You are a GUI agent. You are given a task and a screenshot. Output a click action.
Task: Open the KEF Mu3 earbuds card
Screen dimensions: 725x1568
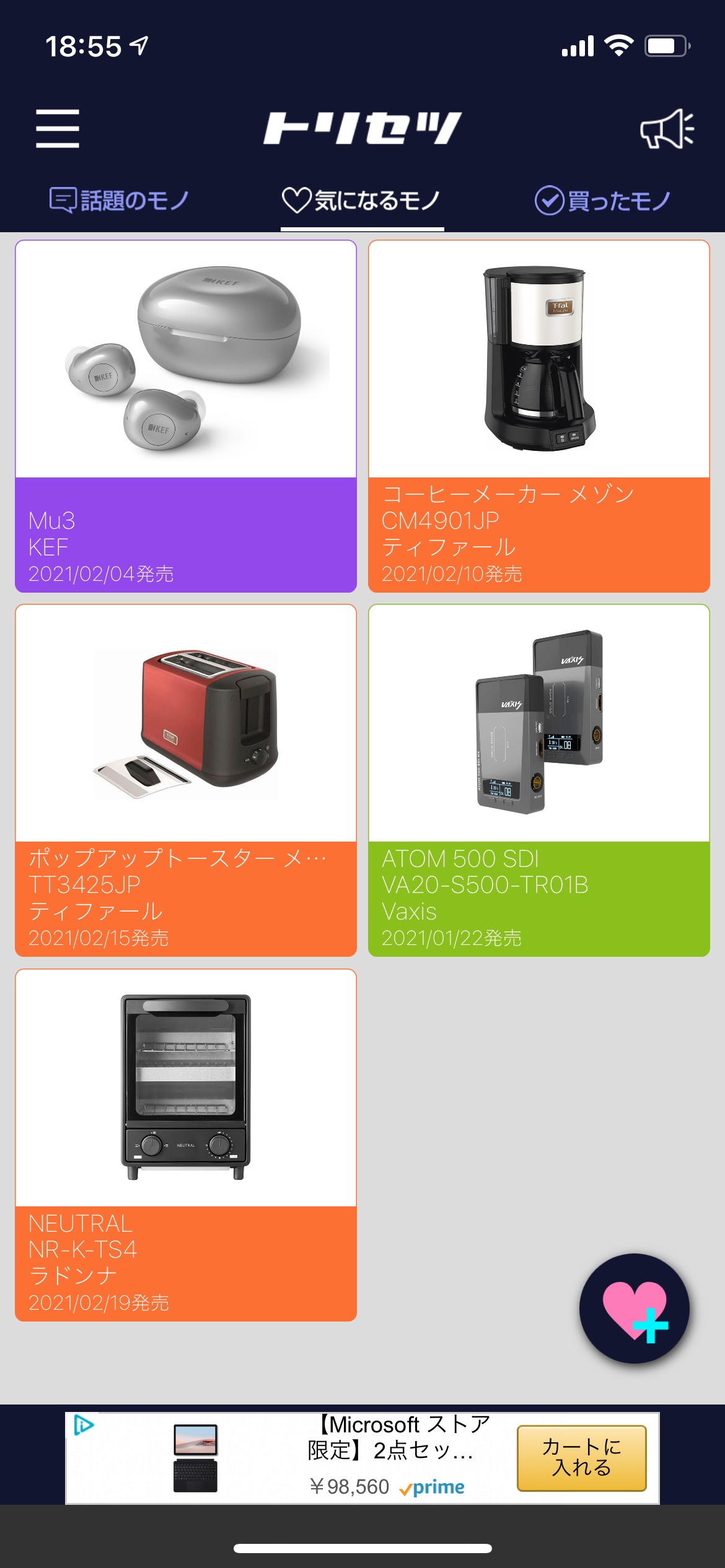186,416
